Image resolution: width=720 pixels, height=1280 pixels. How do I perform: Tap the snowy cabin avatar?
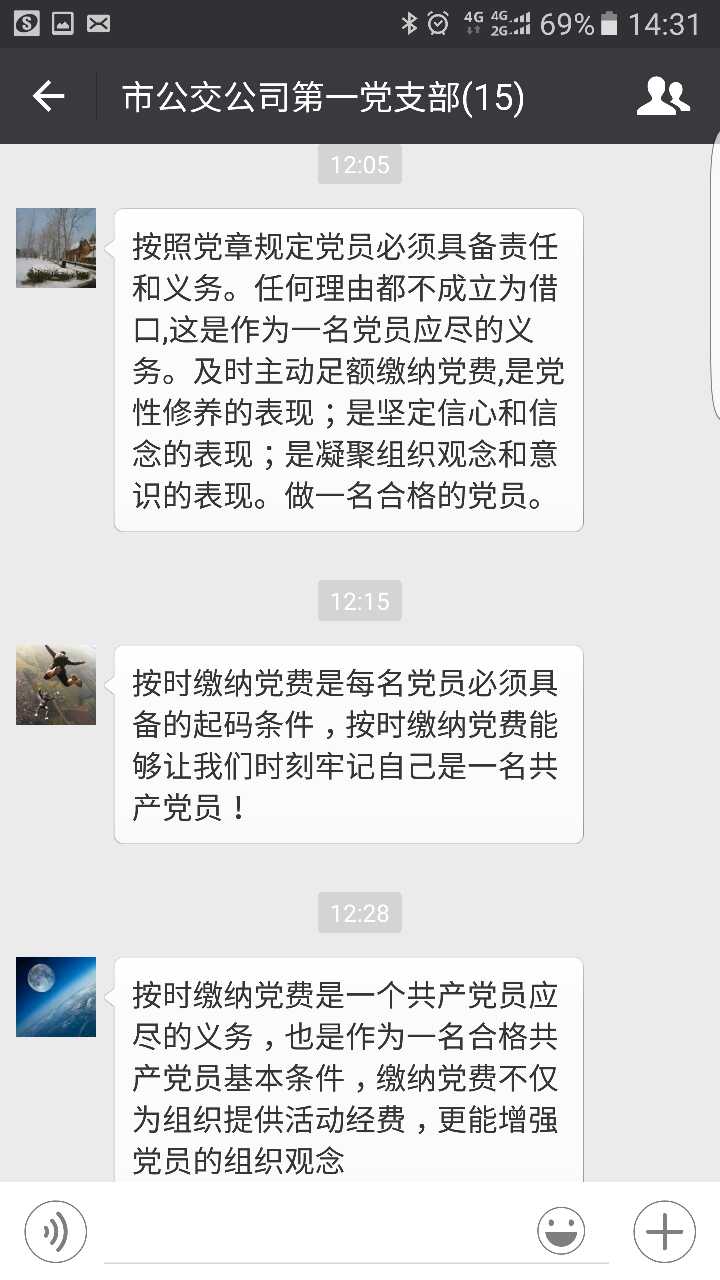[55, 248]
